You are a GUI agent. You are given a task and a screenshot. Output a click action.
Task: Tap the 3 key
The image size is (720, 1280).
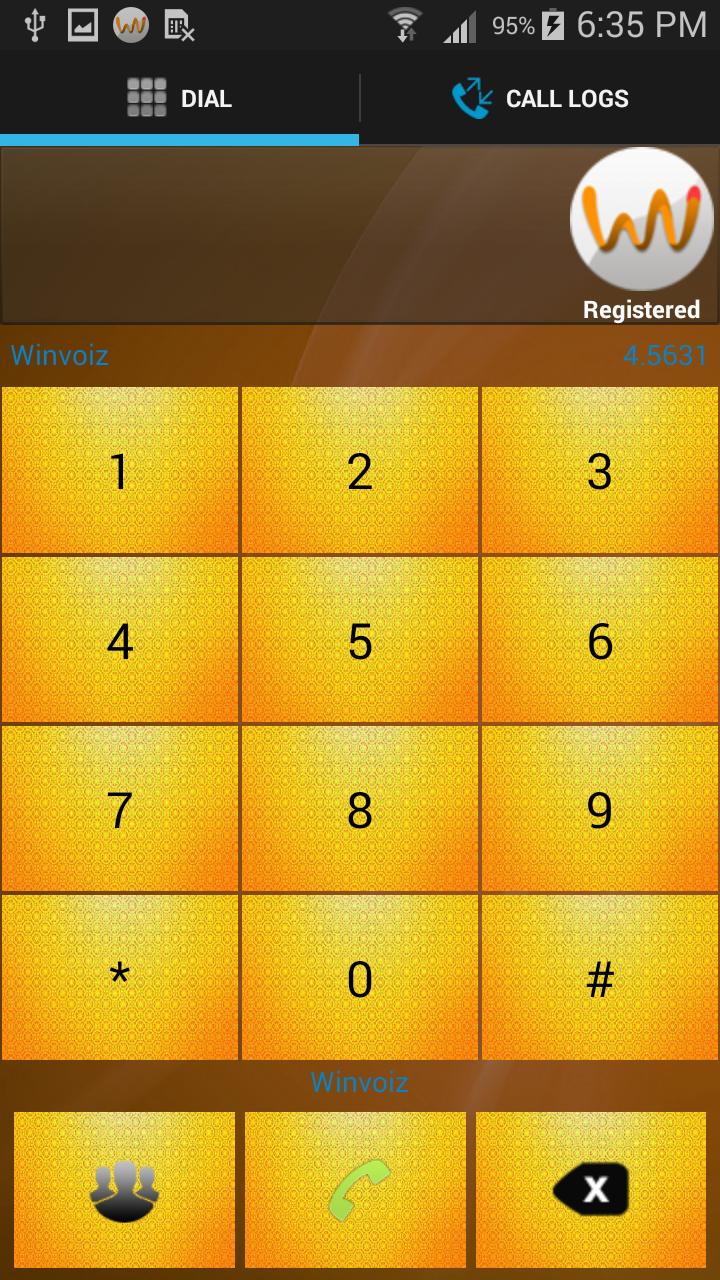click(600, 471)
